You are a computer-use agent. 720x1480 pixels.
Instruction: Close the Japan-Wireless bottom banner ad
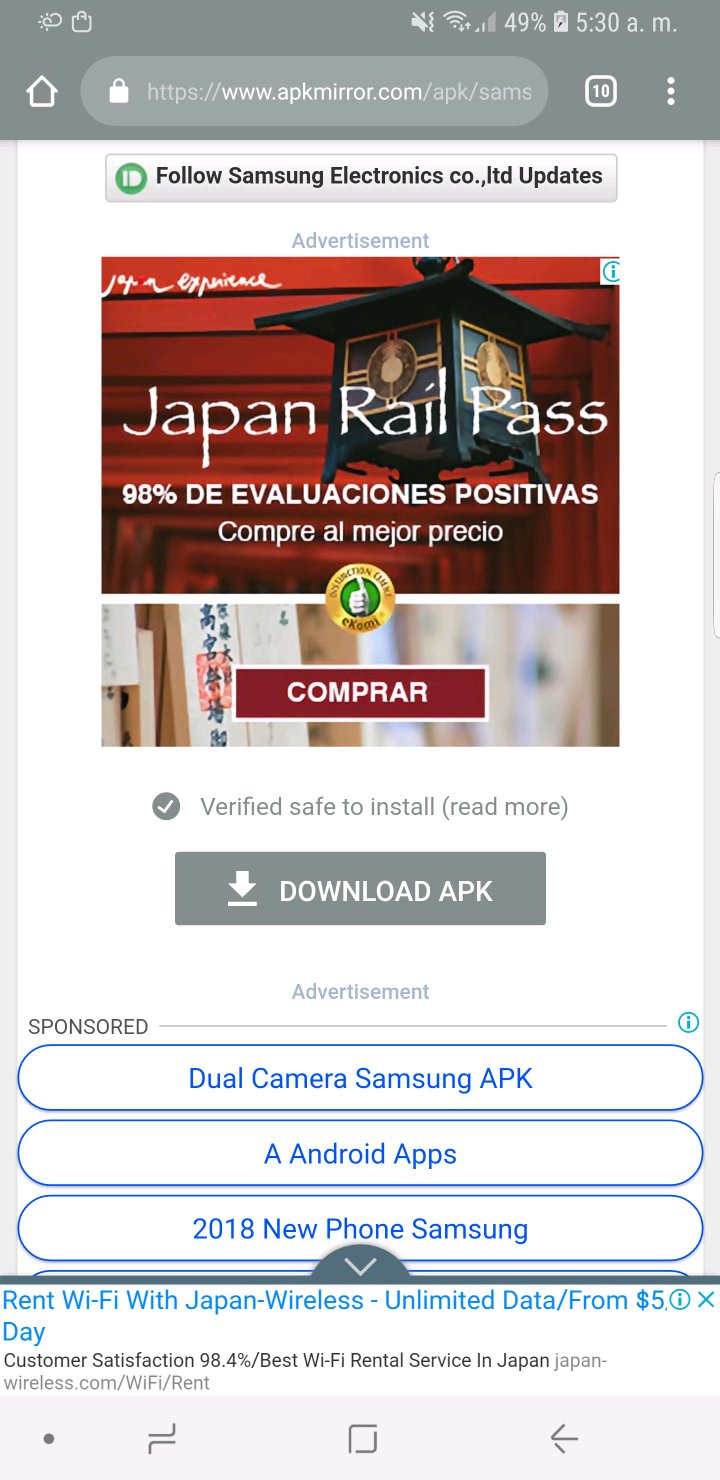click(x=706, y=1300)
